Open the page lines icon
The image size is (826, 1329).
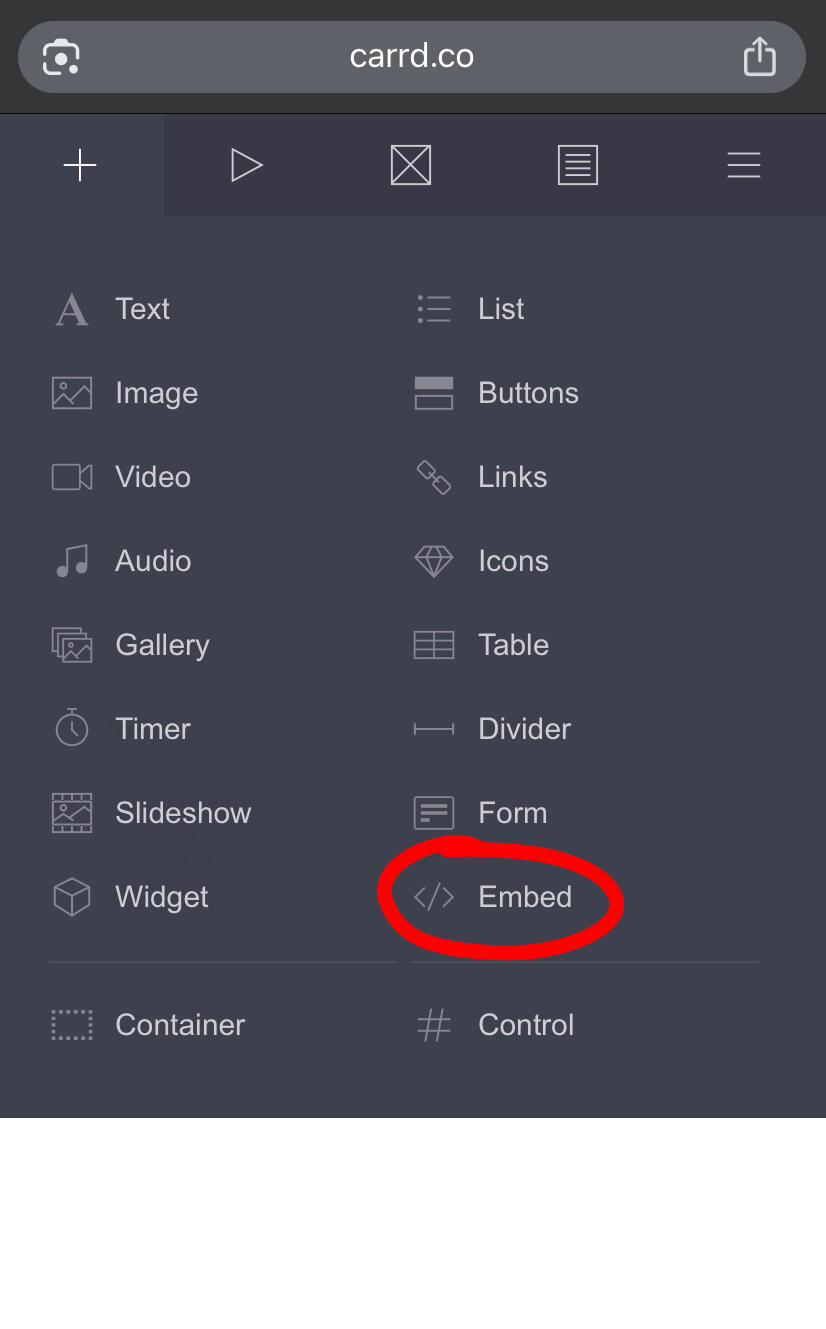[577, 165]
